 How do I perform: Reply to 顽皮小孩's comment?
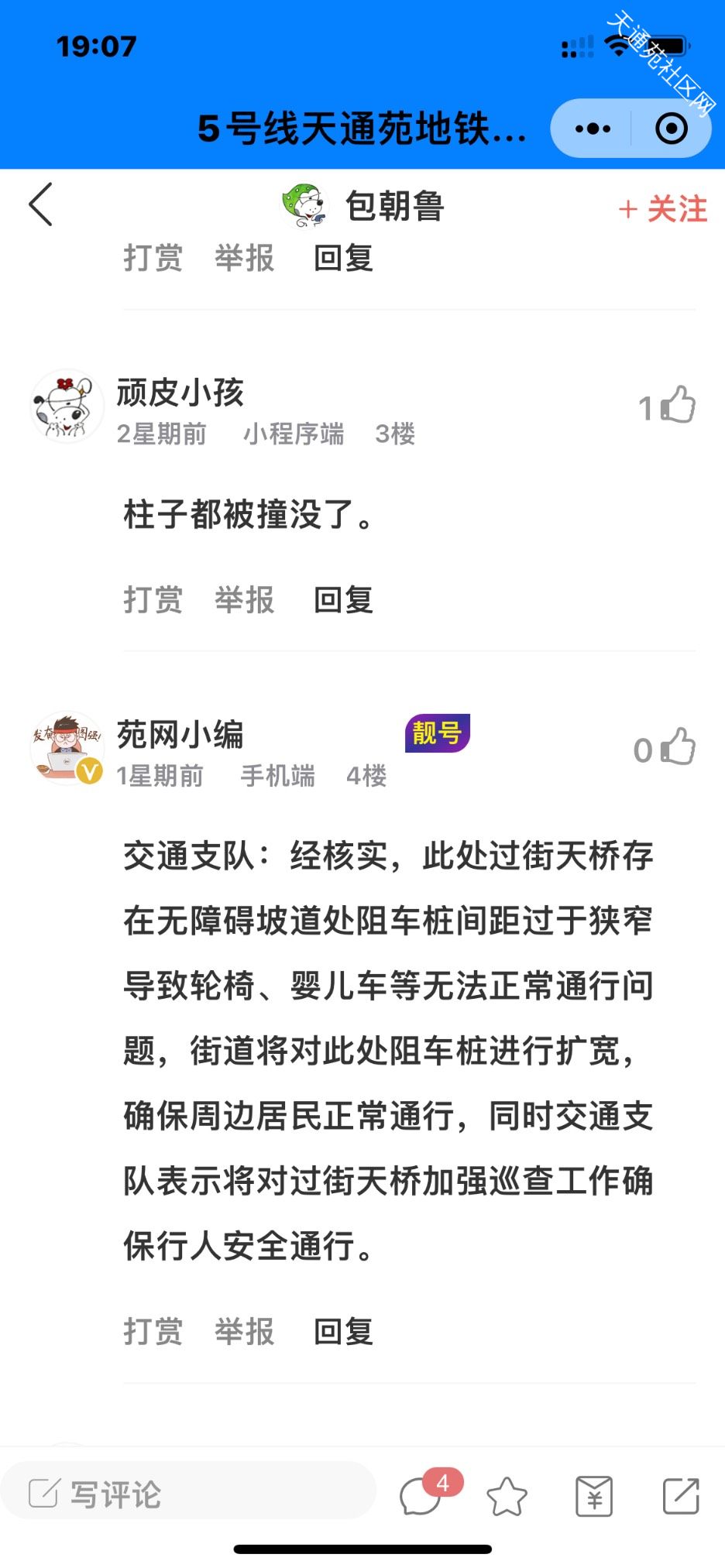tap(344, 600)
